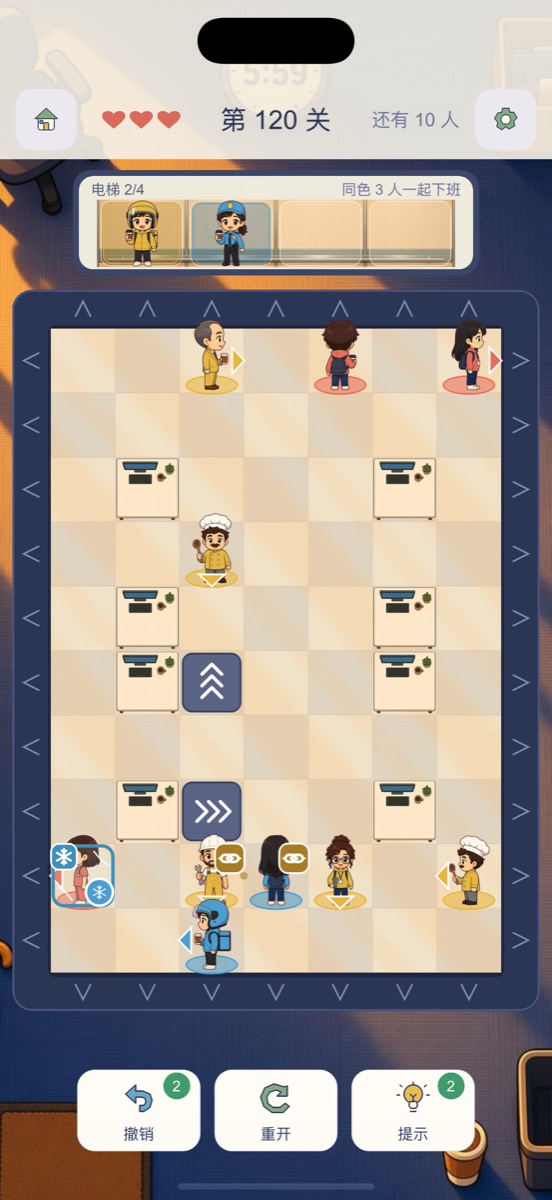Move the chef facing down in the middle
The width and height of the screenshot is (552, 1200).
pyautogui.click(x=211, y=550)
